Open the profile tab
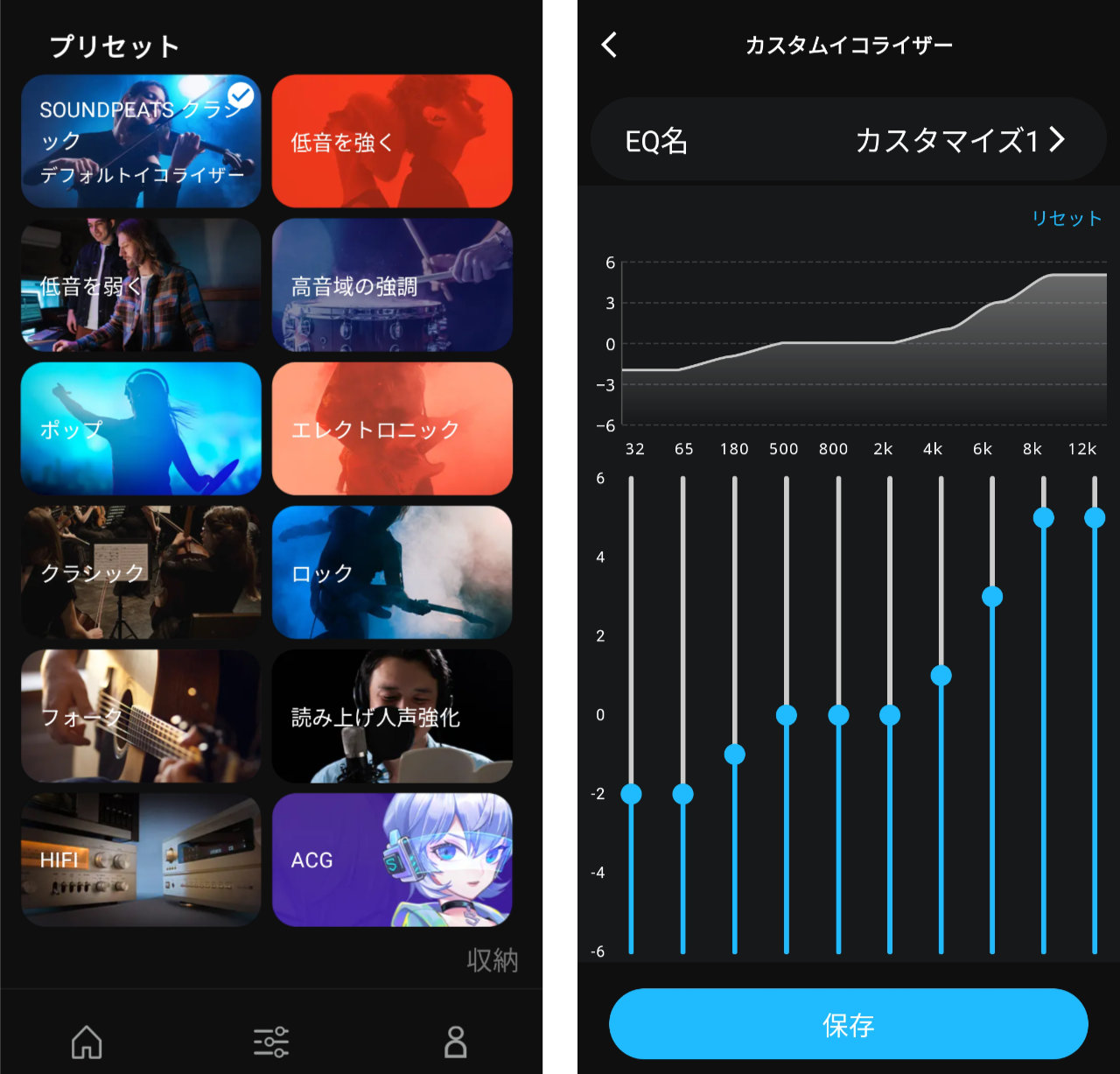The height and width of the screenshot is (1074, 1120). tap(456, 1042)
